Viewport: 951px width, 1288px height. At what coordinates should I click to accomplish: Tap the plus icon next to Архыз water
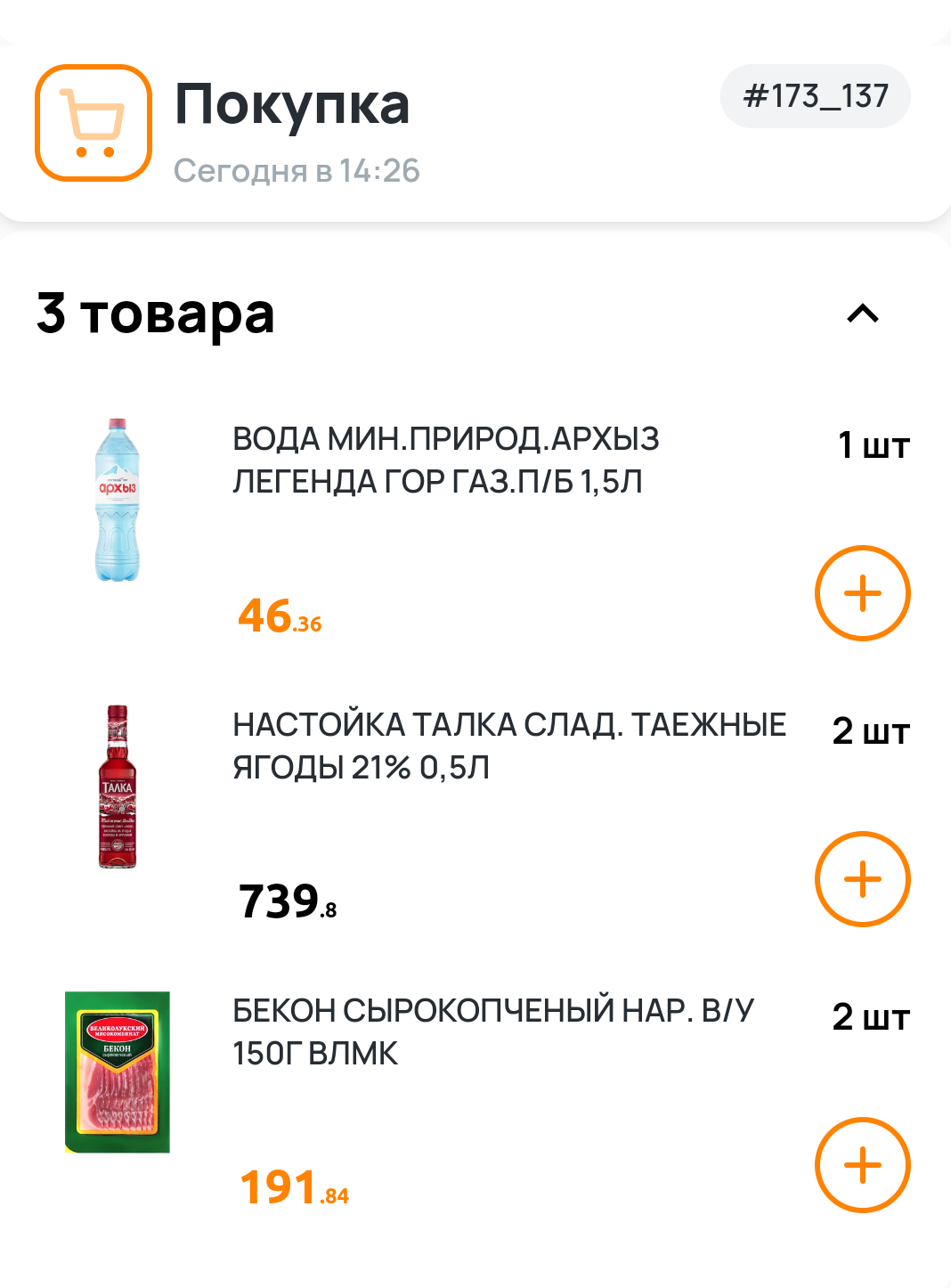pyautogui.click(x=861, y=592)
